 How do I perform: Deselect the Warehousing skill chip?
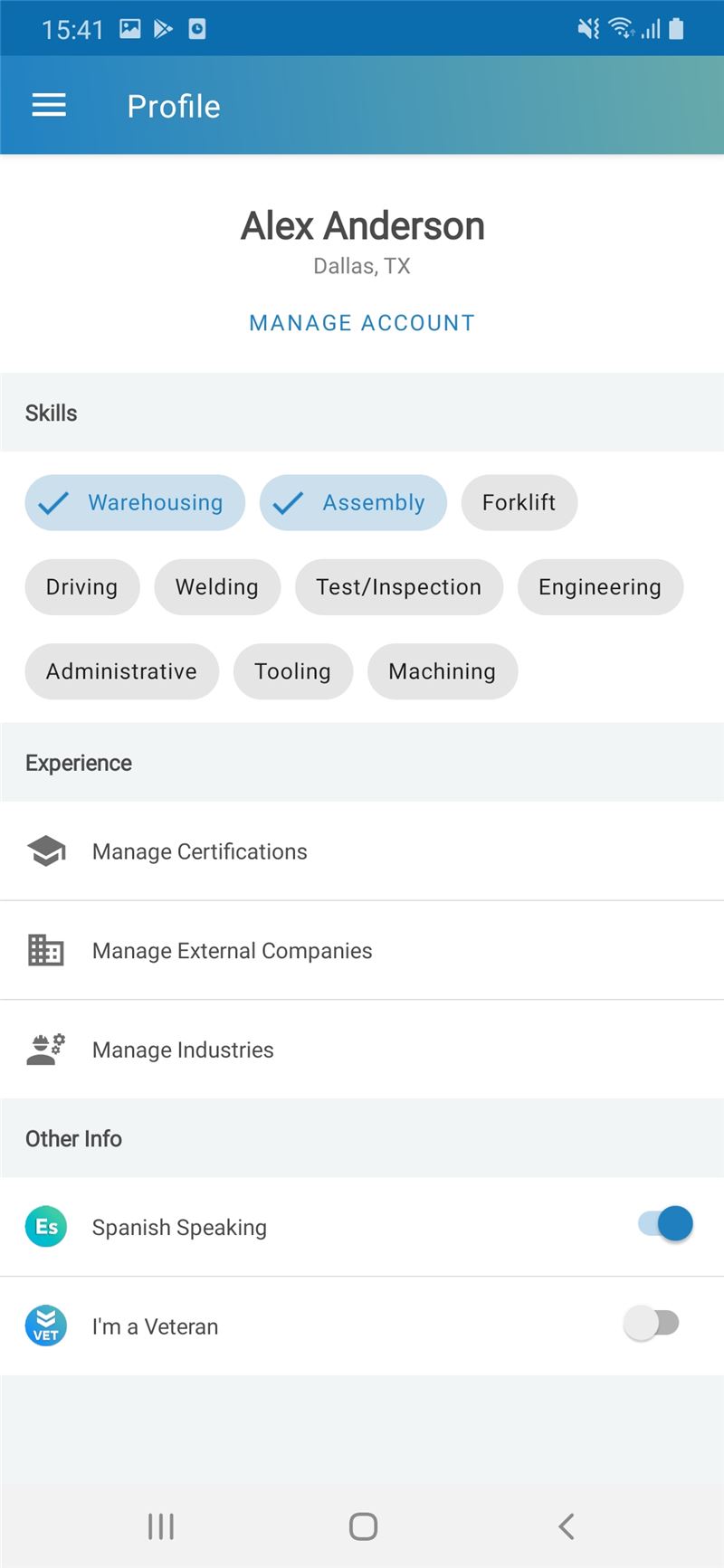tap(135, 502)
